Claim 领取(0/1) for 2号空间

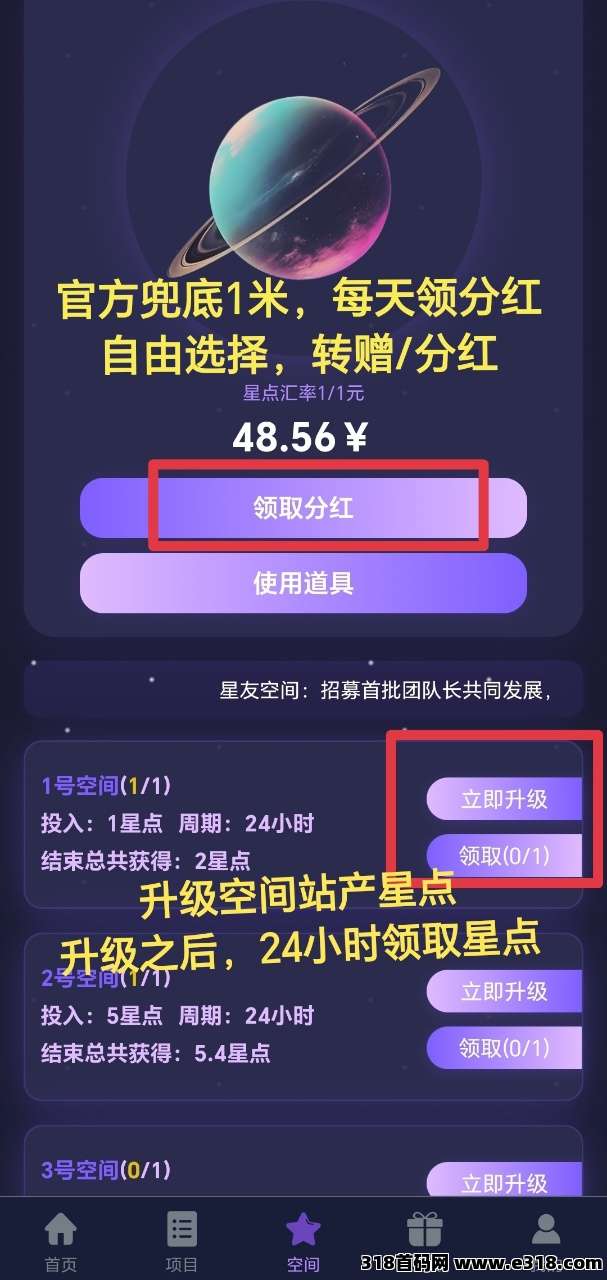tap(503, 1047)
